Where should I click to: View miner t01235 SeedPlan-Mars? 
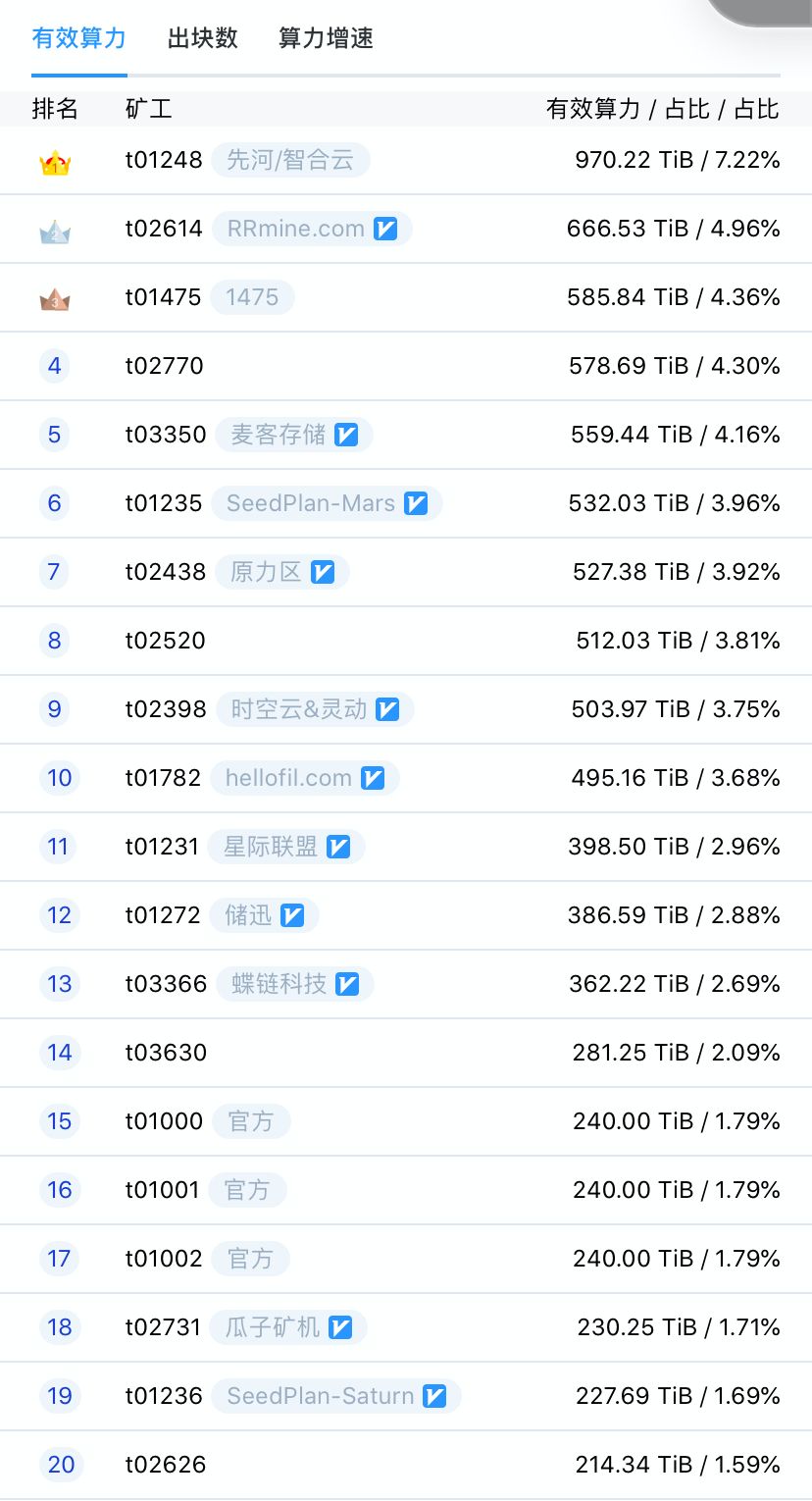406,503
